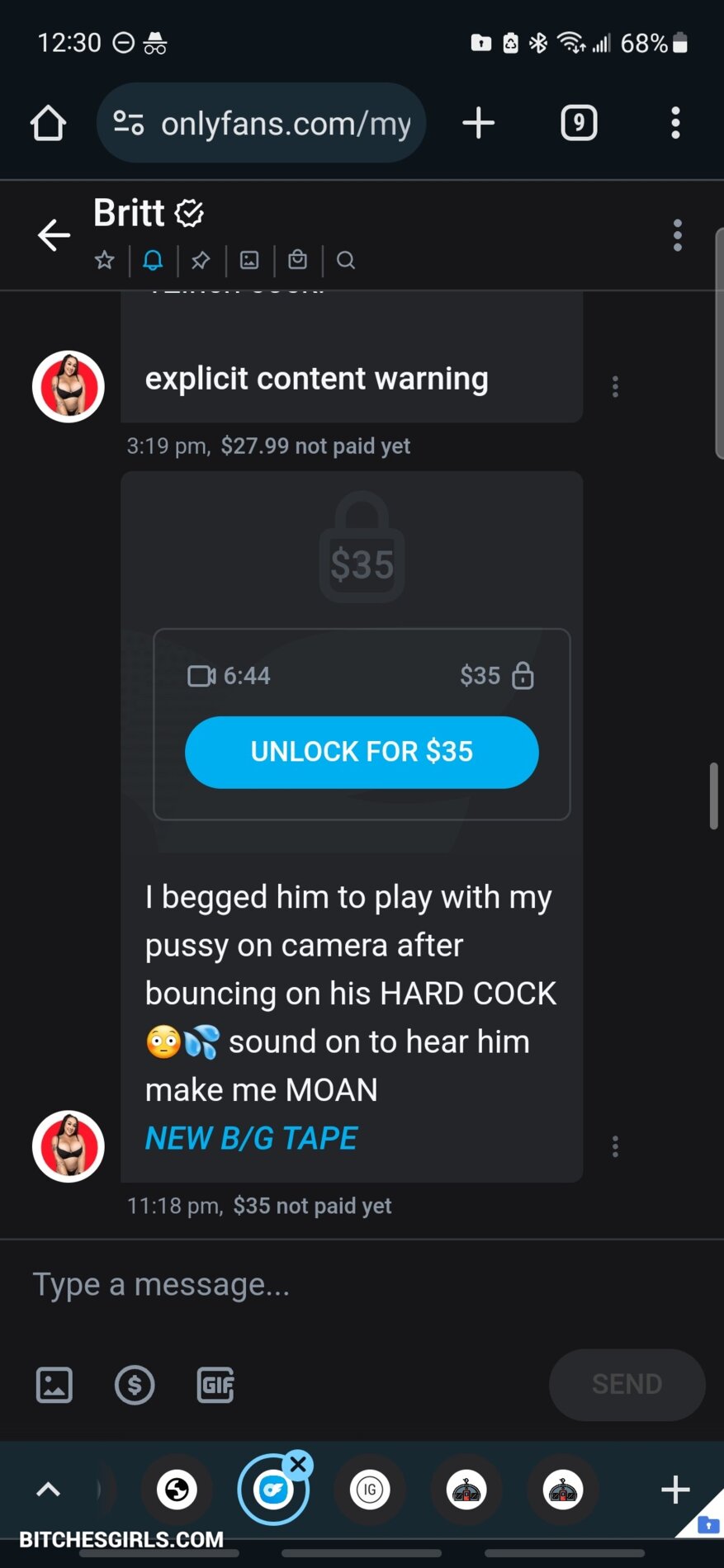Toggle the chat notifications bell
The width and height of the screenshot is (724, 1568).
pos(153,261)
